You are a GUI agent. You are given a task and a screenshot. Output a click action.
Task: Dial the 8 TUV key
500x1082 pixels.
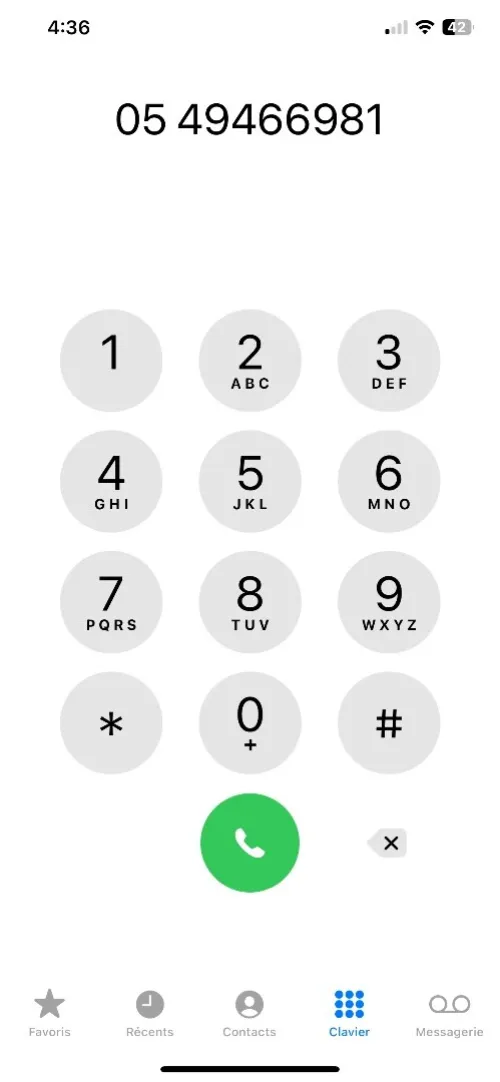click(x=250, y=602)
